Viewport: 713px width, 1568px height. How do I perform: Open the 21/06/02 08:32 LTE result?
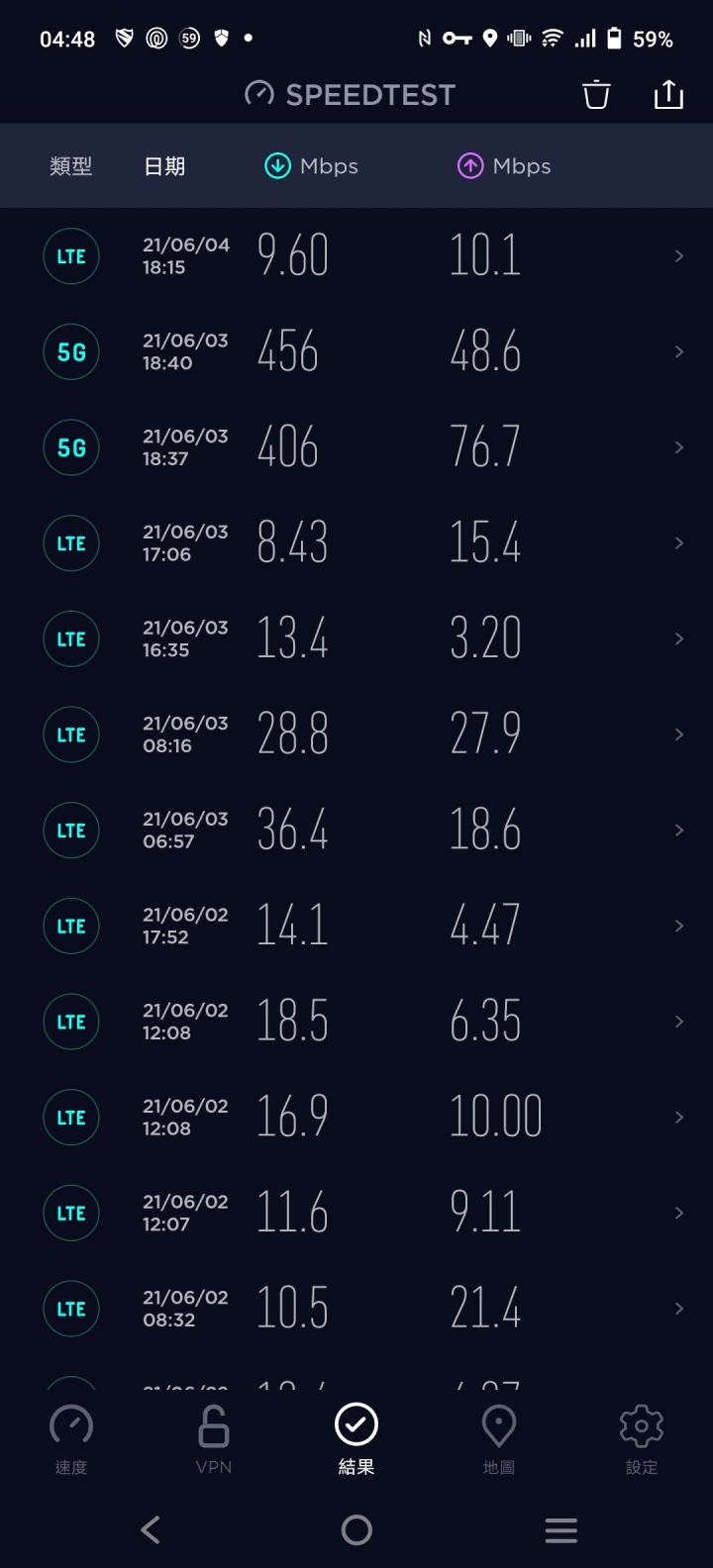point(356,1309)
